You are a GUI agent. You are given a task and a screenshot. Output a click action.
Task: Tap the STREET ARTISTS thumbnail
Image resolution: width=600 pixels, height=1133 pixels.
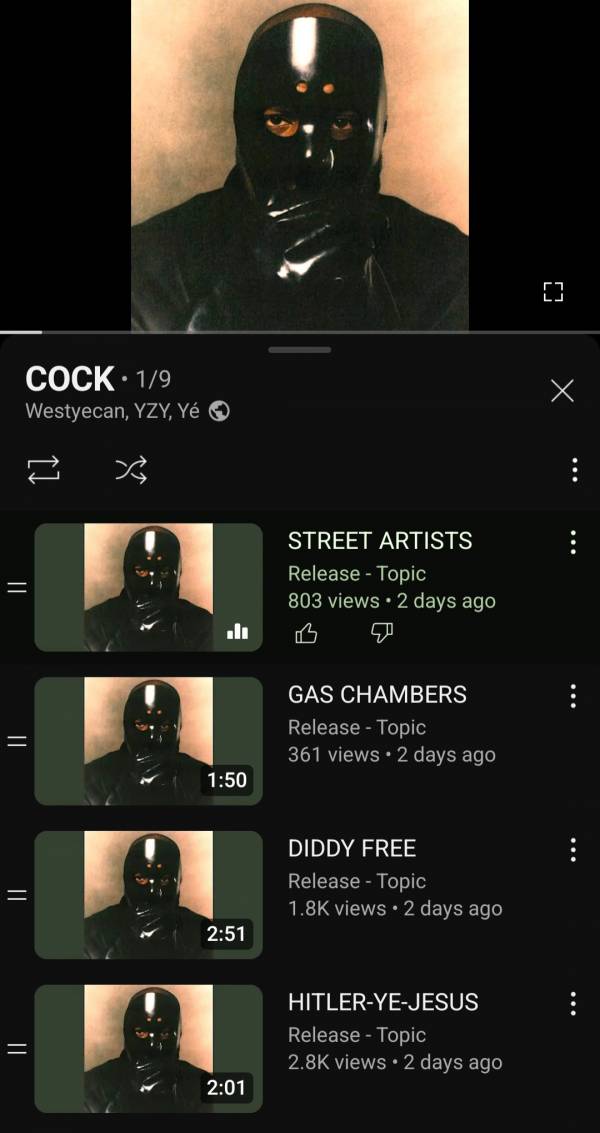(x=148, y=588)
